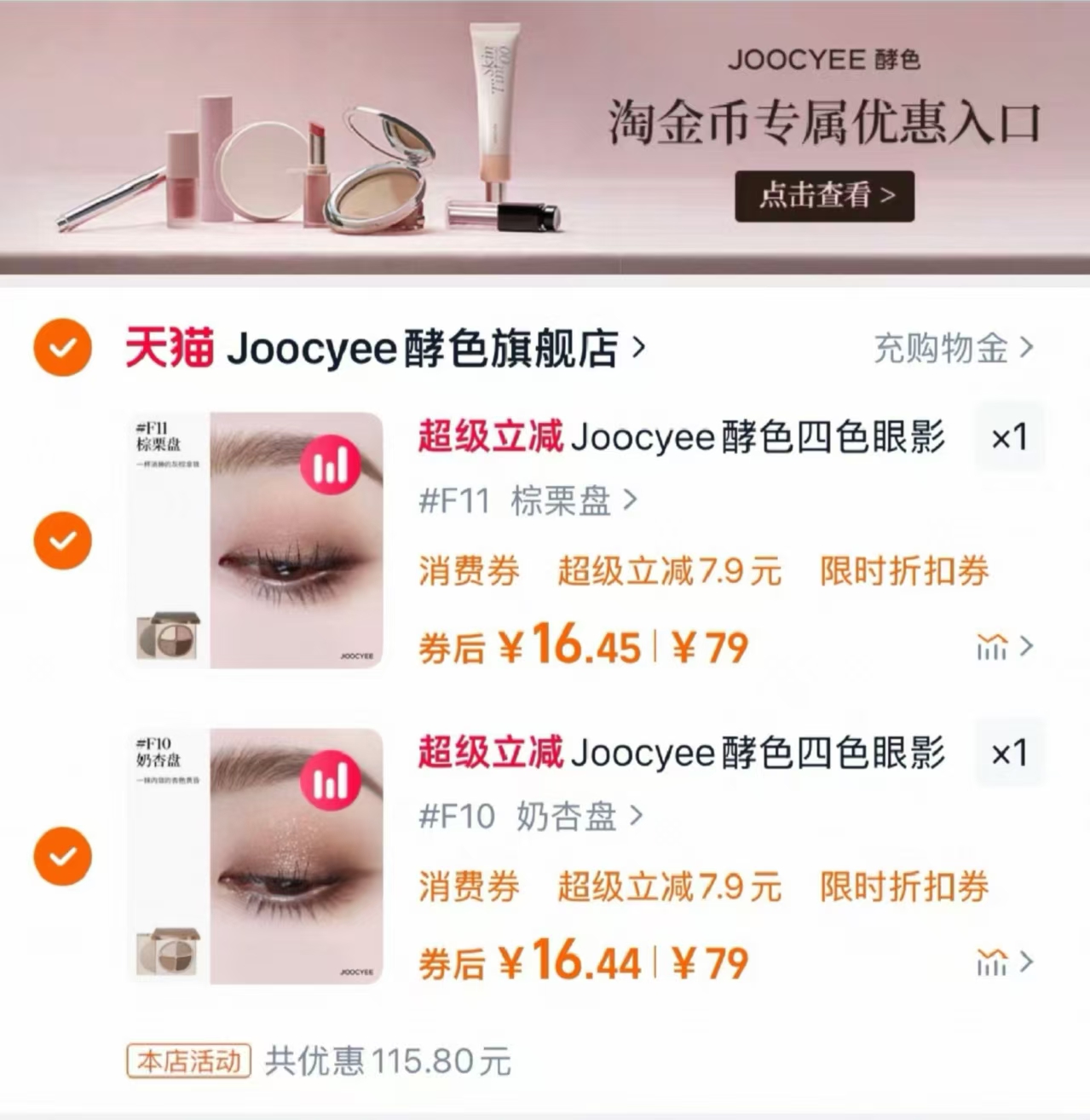The image size is (1090, 1120).
Task: Open the 充购物金 recharge link
Action: point(949,347)
